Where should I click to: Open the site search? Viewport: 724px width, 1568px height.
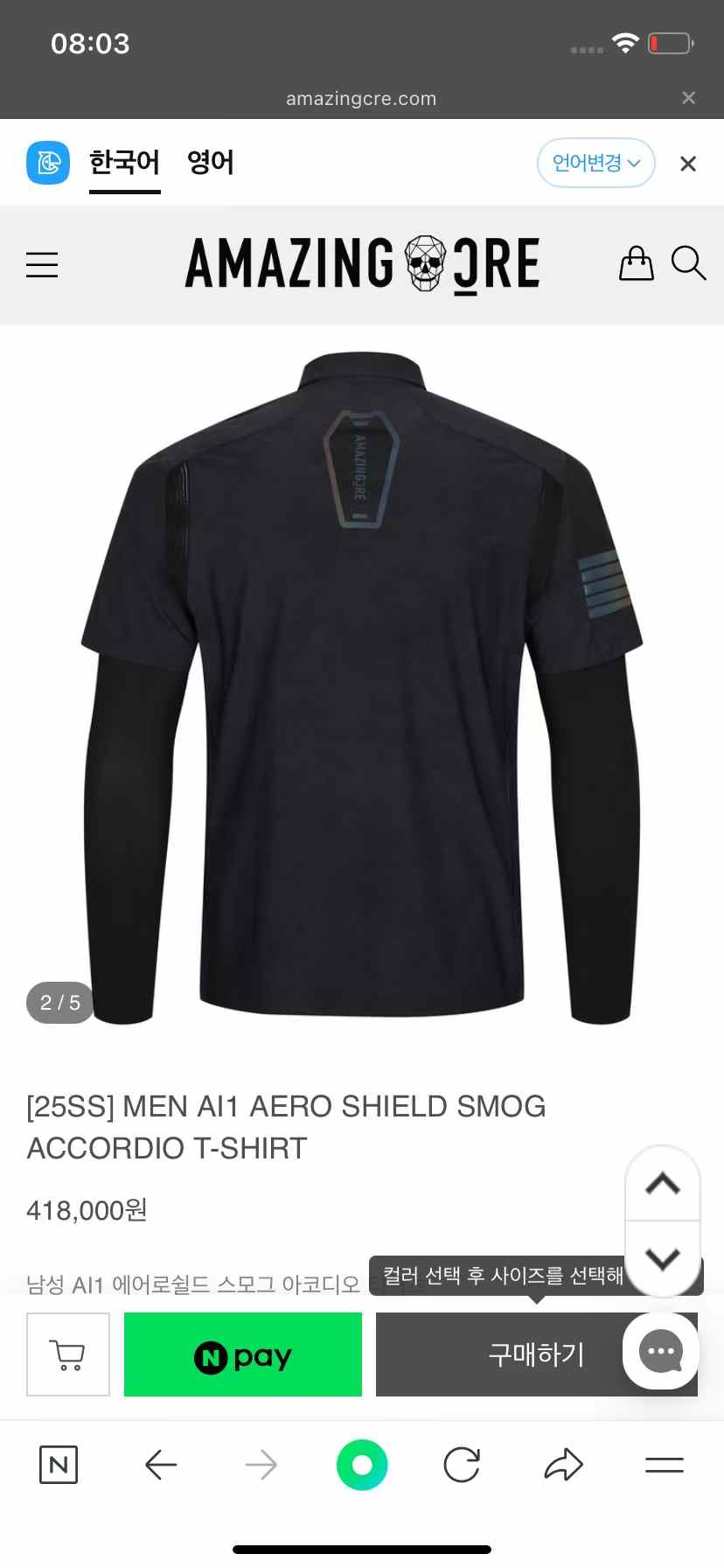(x=688, y=262)
